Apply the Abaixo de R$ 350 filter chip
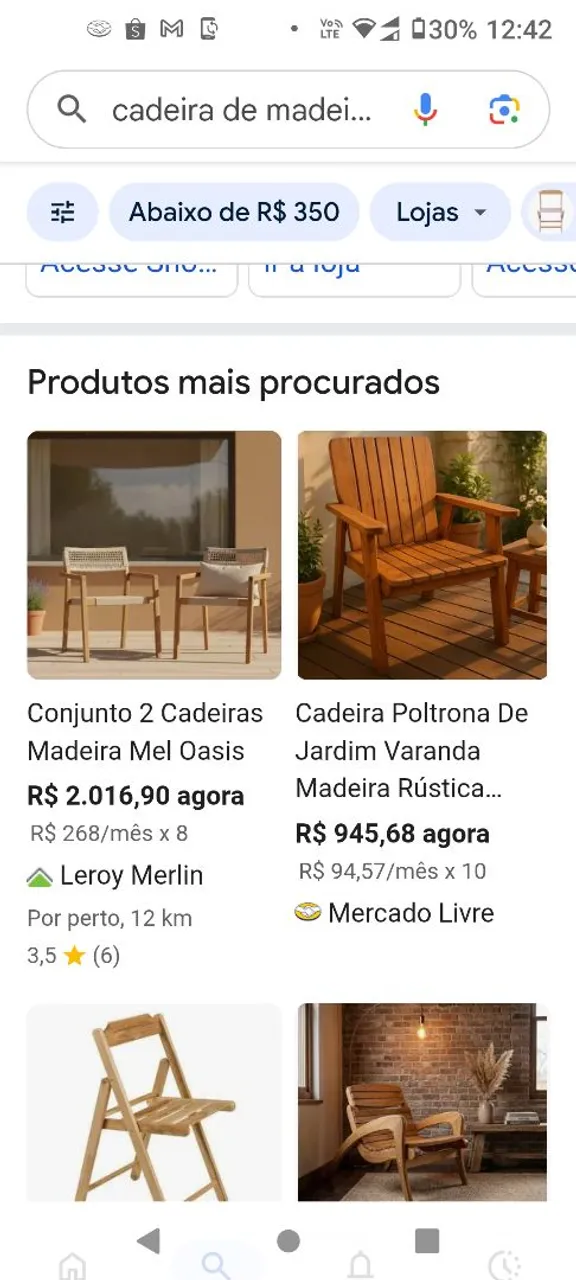576x1280 pixels. (234, 212)
